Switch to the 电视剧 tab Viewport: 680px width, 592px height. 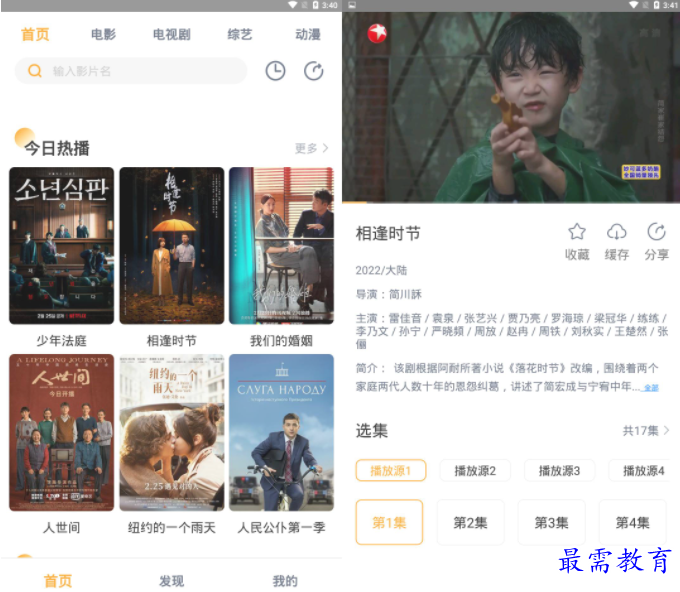tap(171, 34)
